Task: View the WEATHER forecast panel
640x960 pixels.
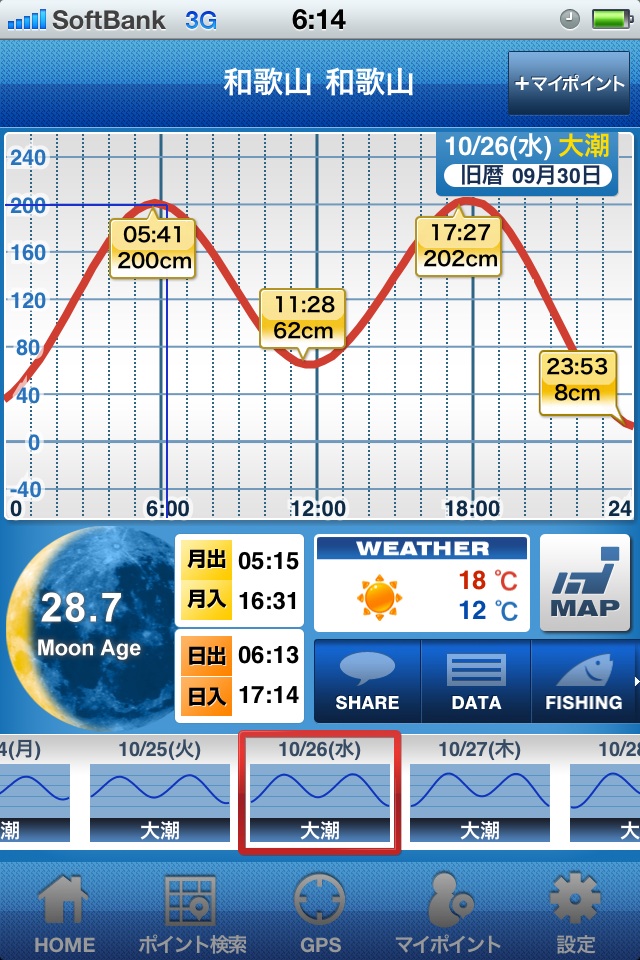Action: pyautogui.click(x=422, y=584)
